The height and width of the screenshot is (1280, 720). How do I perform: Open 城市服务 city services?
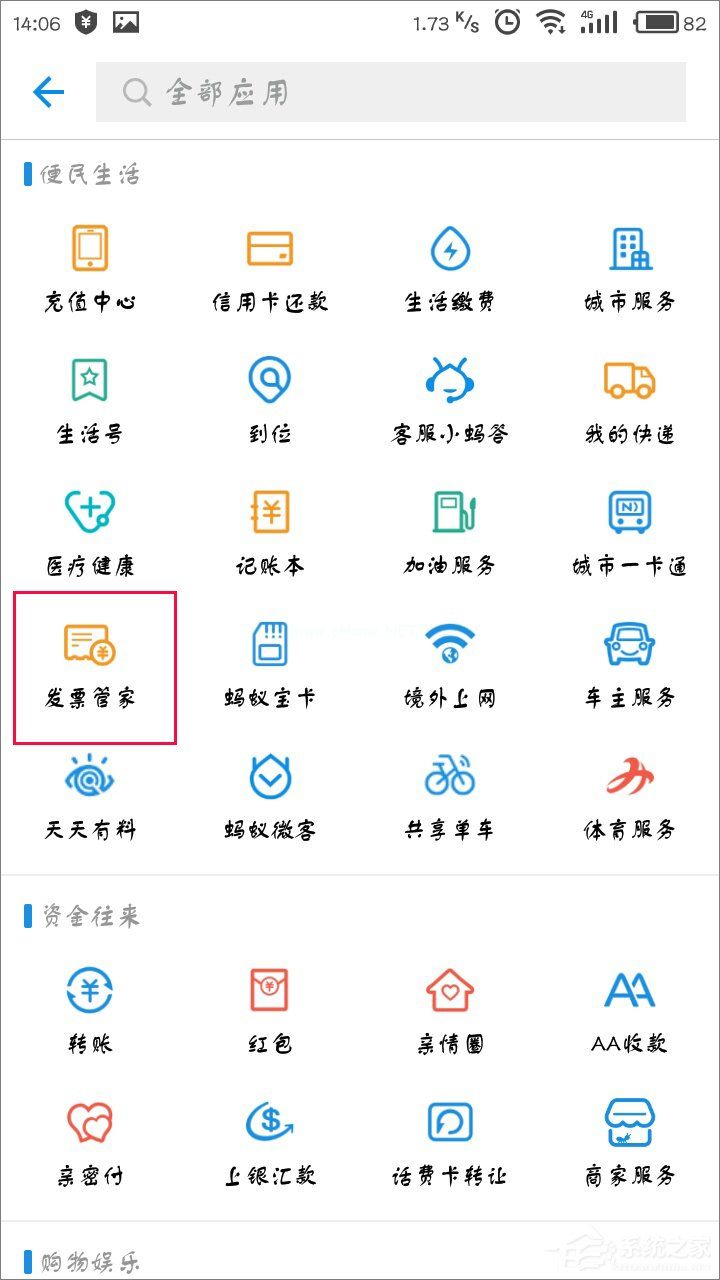(x=630, y=265)
